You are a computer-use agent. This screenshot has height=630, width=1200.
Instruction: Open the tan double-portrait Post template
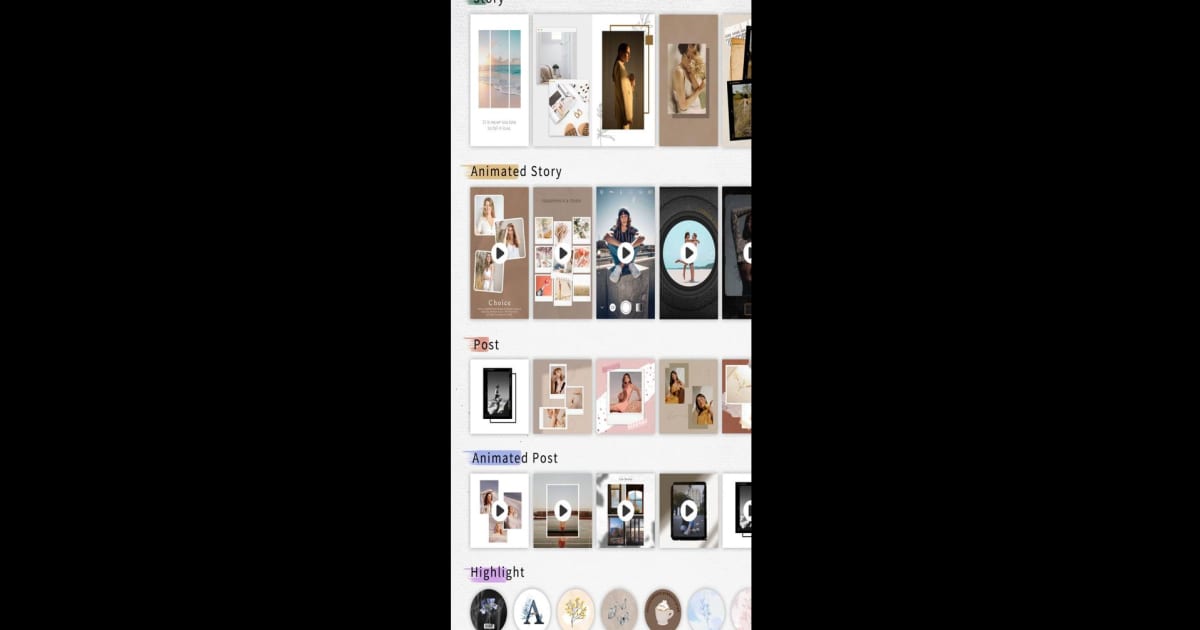pos(688,396)
